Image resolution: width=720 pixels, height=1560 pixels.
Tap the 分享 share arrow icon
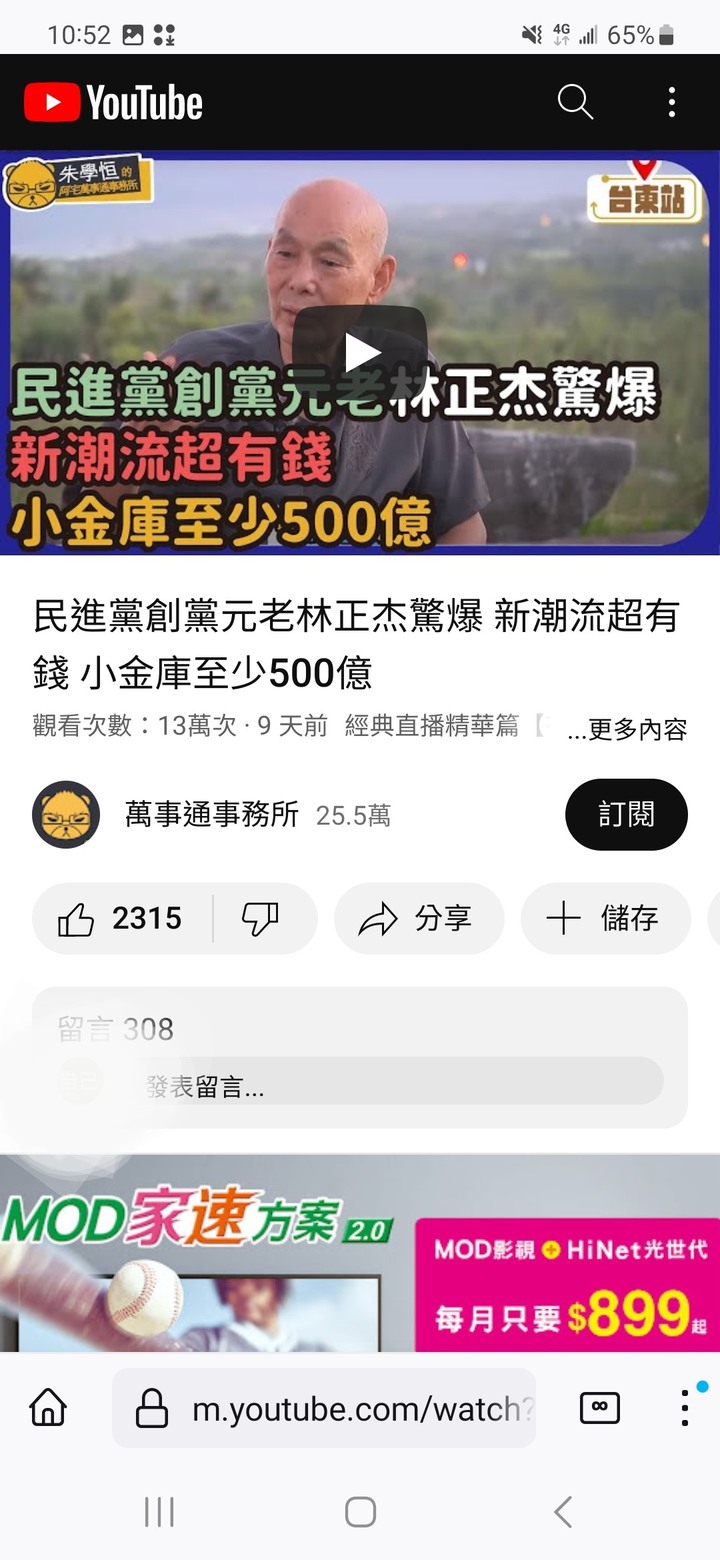pos(377,918)
